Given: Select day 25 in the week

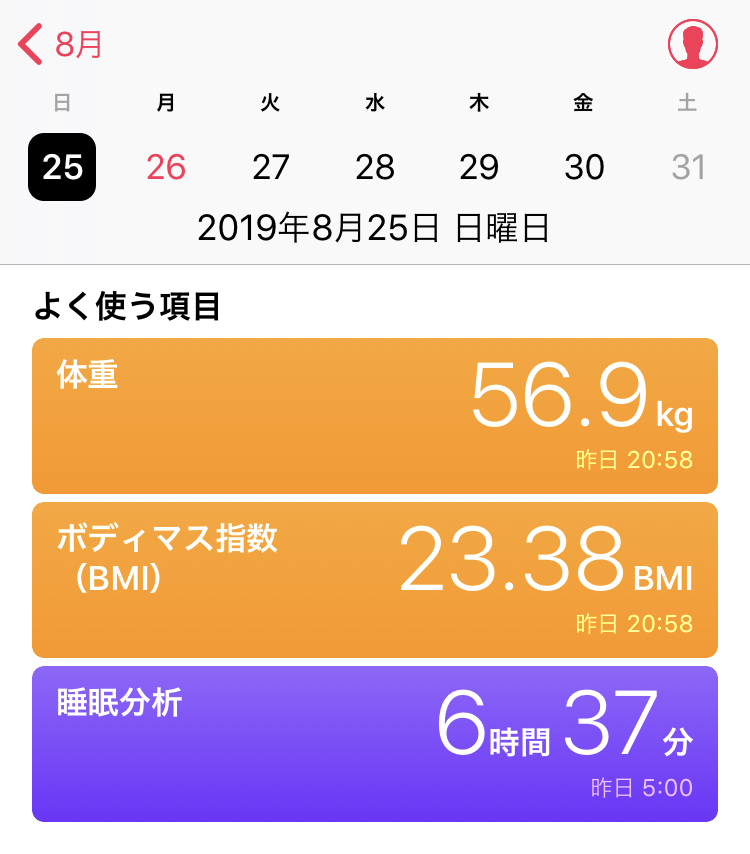Looking at the screenshot, I should pos(62,167).
